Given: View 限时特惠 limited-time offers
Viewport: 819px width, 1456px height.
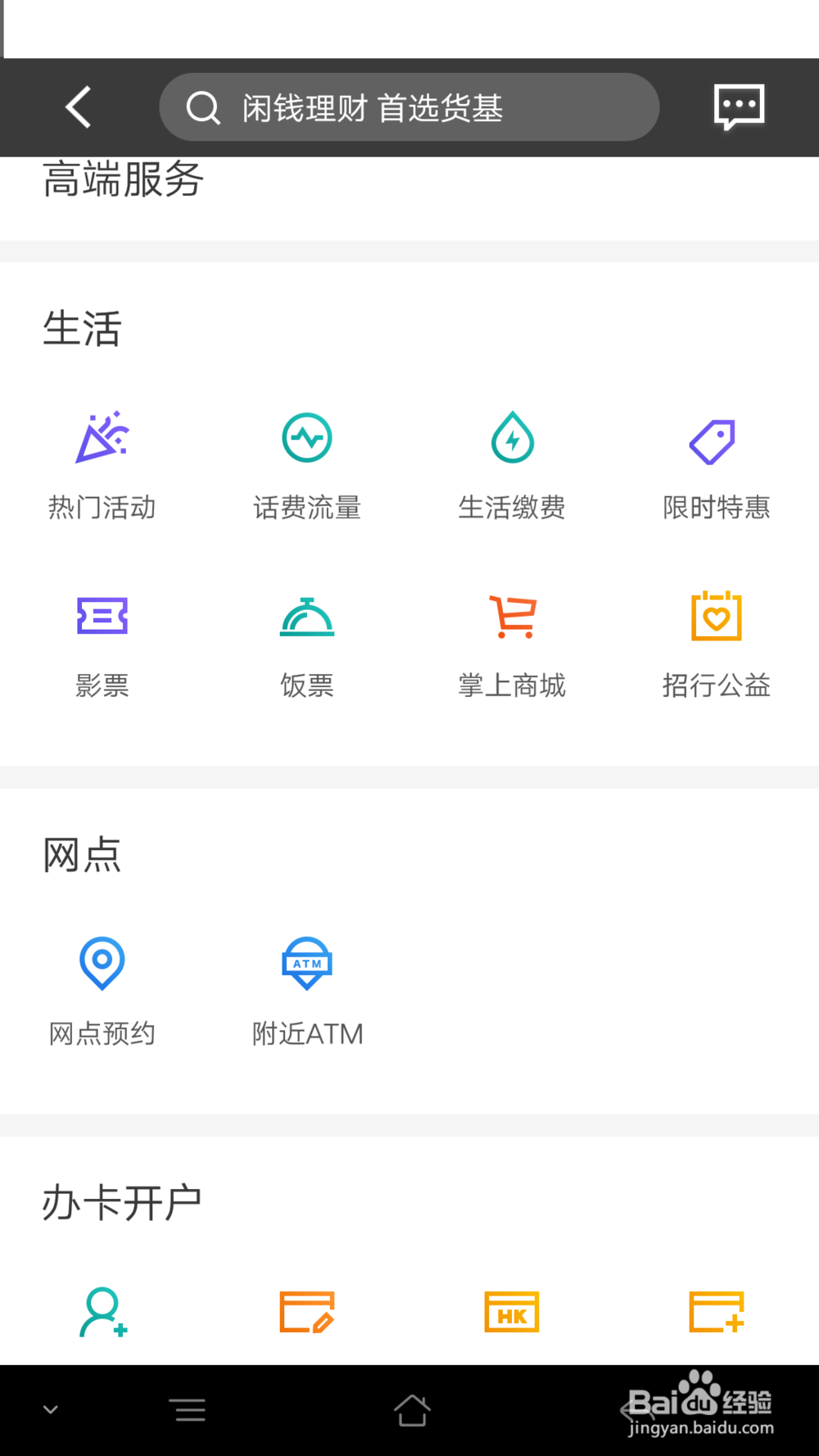Looking at the screenshot, I should pos(716,465).
